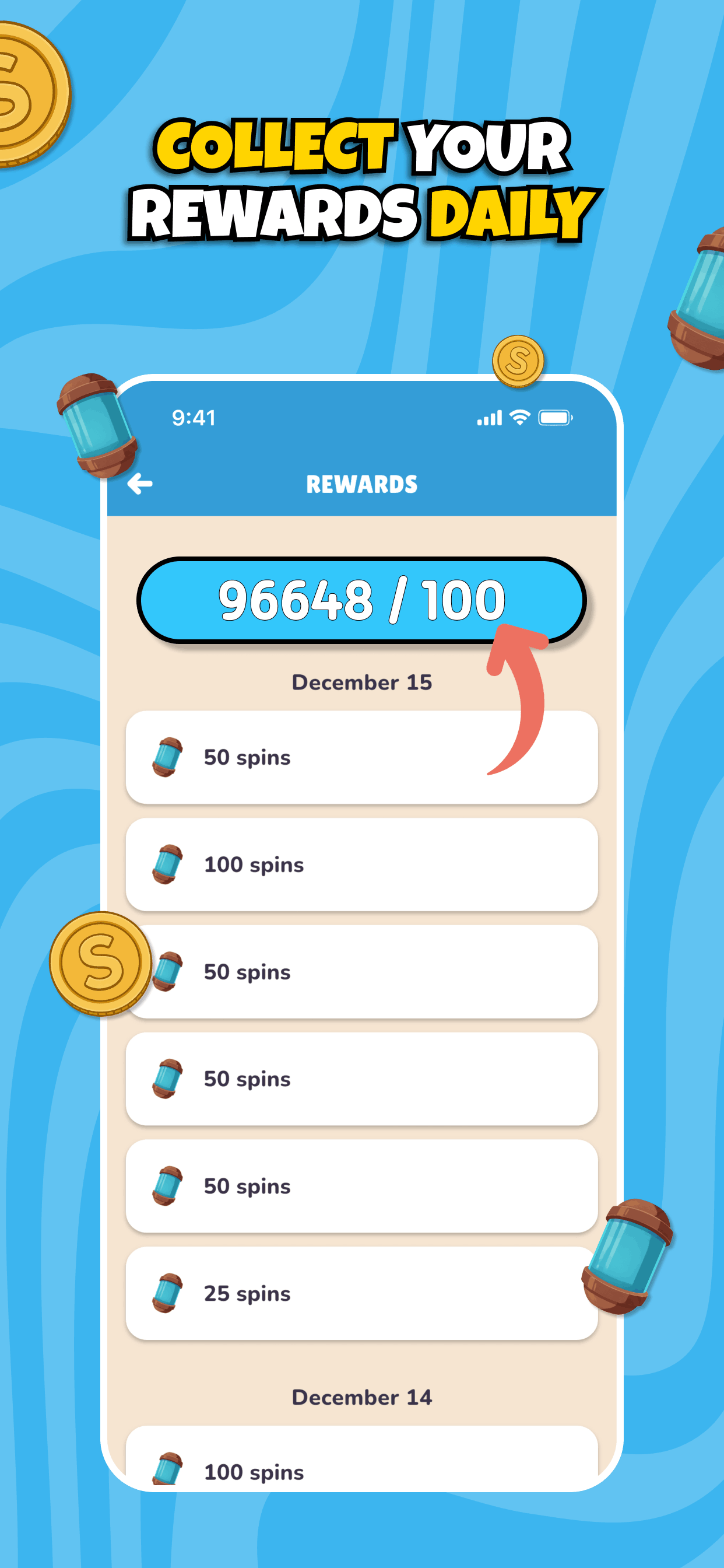Click the back arrow in the Rewards header

coord(141,484)
